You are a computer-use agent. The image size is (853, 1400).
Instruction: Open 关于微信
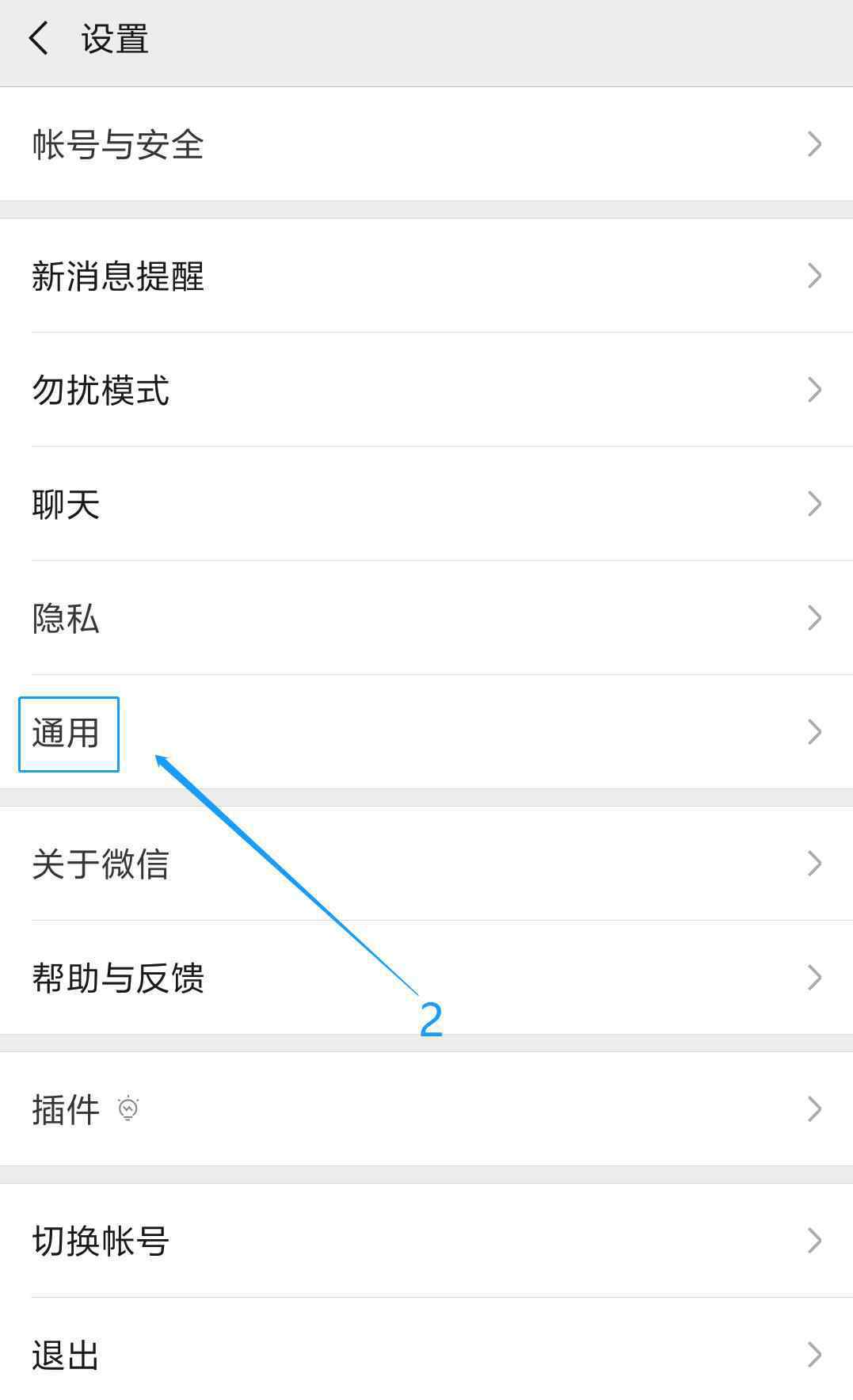click(426, 864)
